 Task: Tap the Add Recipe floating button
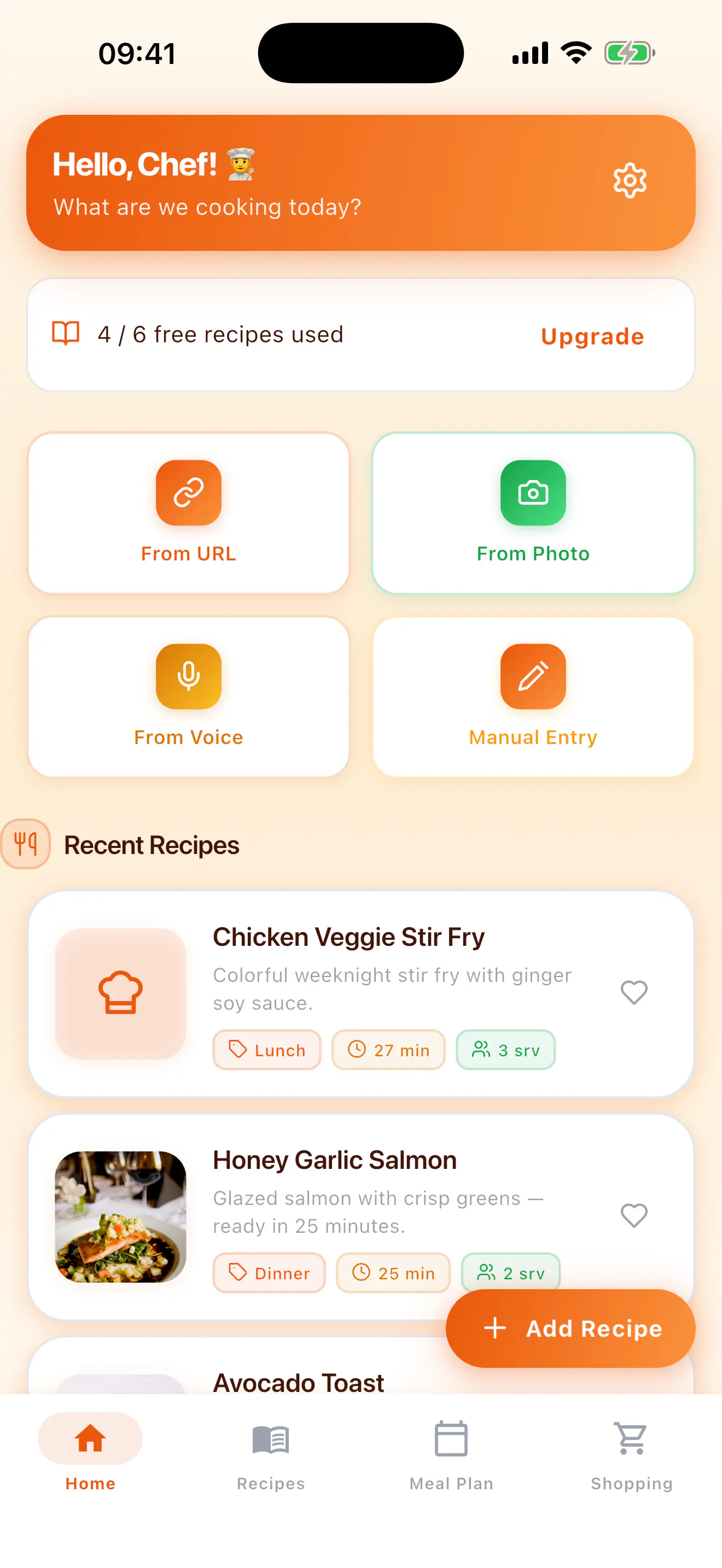(570, 1328)
